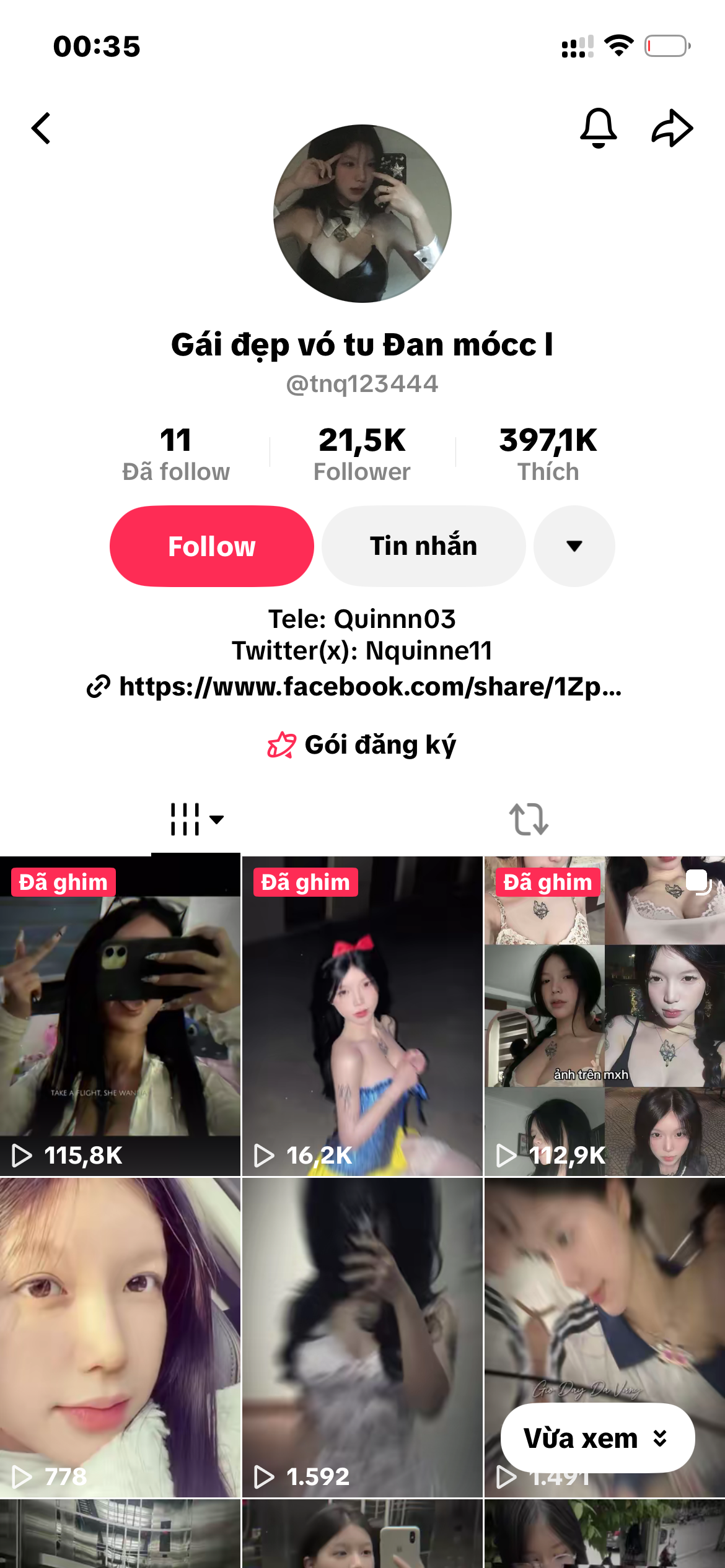The height and width of the screenshot is (1568, 725).
Task: Open the pinned video with 16,2K views
Action: tap(362, 1016)
